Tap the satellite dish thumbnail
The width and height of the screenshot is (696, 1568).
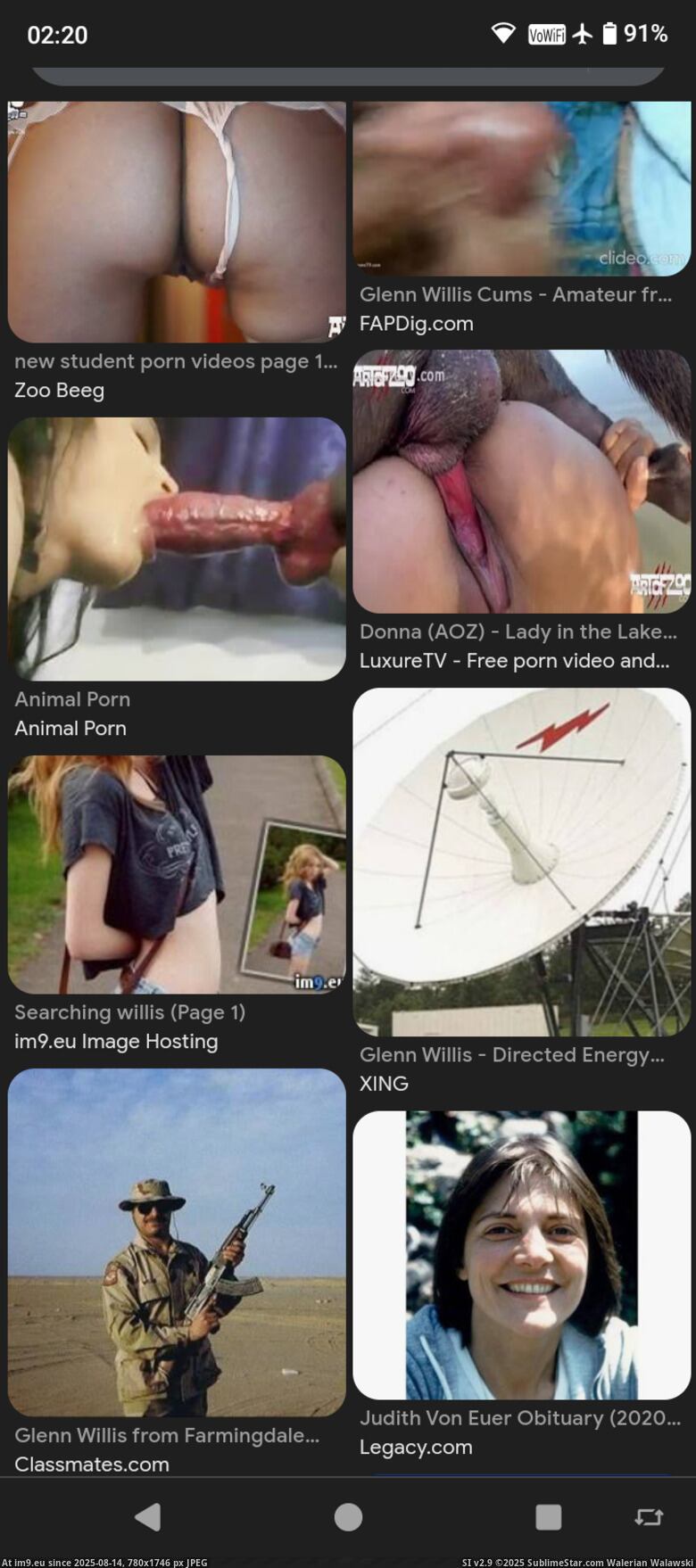[x=522, y=863]
